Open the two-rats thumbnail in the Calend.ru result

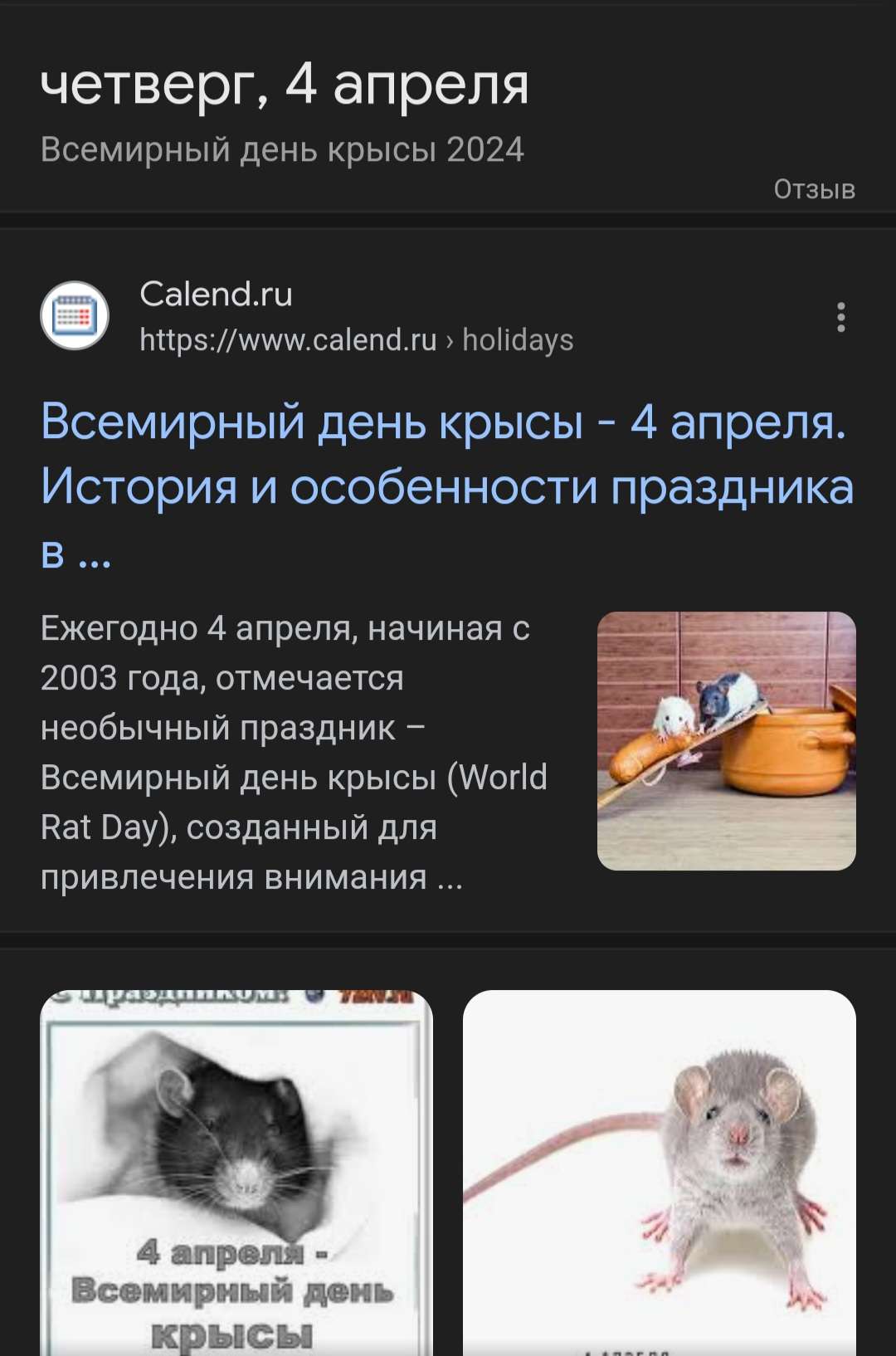726,740
